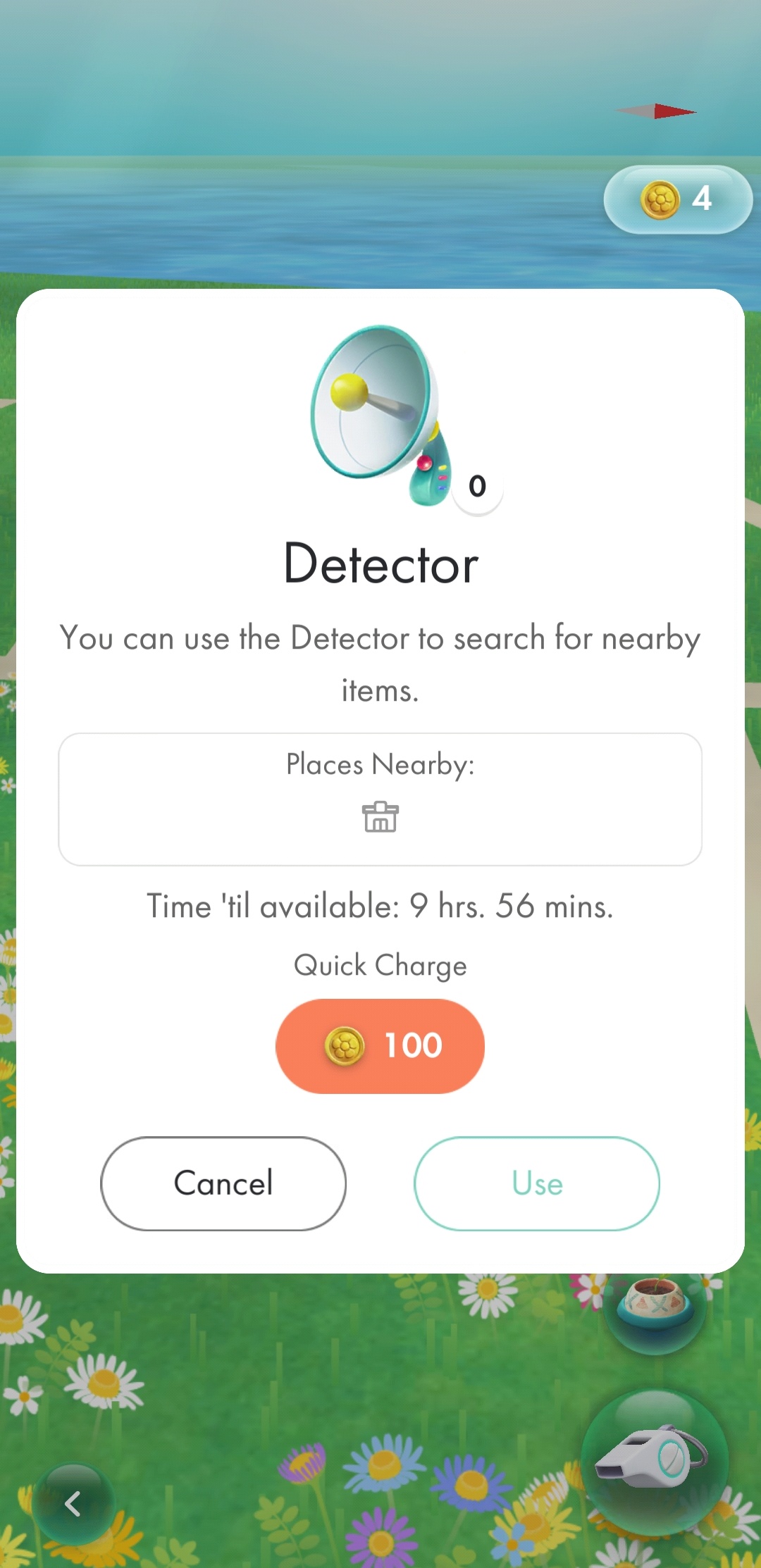Go back with the arrow button
The image size is (761, 1568).
(73, 1503)
